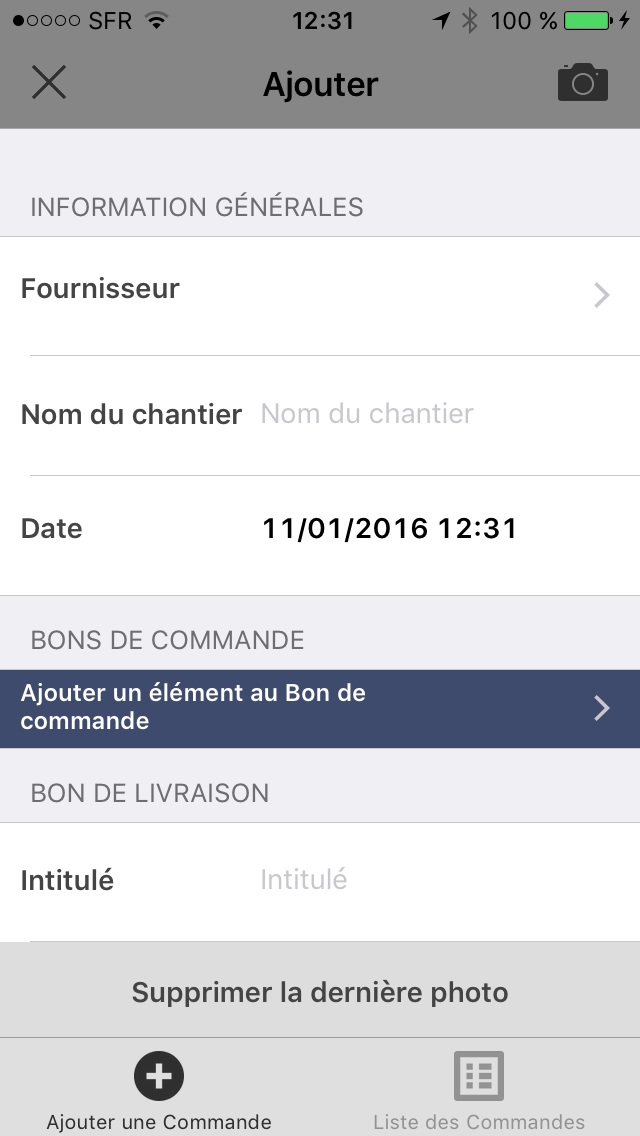Screen dimensions: 640x1136
Task: Open the camera to take a photo
Action: coord(583,82)
